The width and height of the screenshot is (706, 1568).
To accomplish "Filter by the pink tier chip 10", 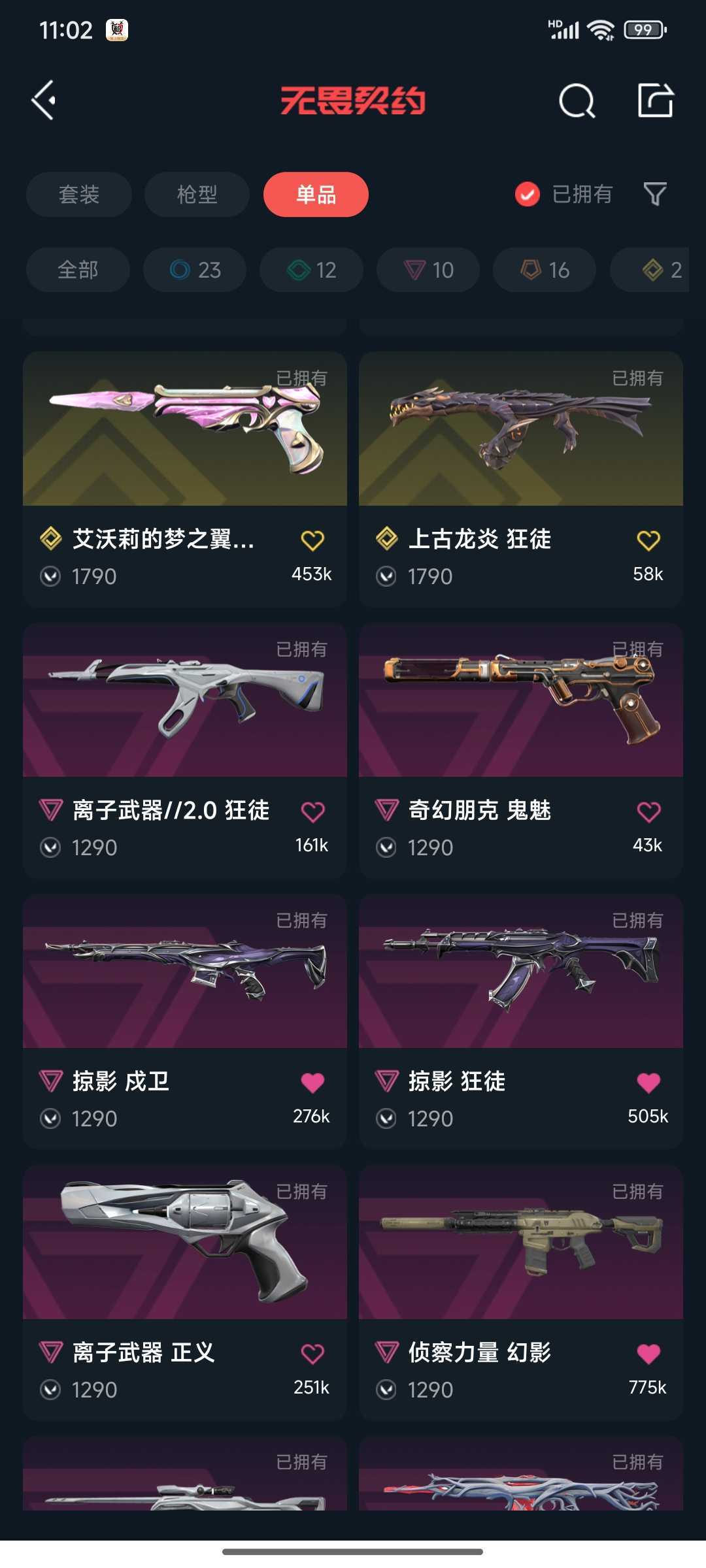I will click(x=428, y=269).
